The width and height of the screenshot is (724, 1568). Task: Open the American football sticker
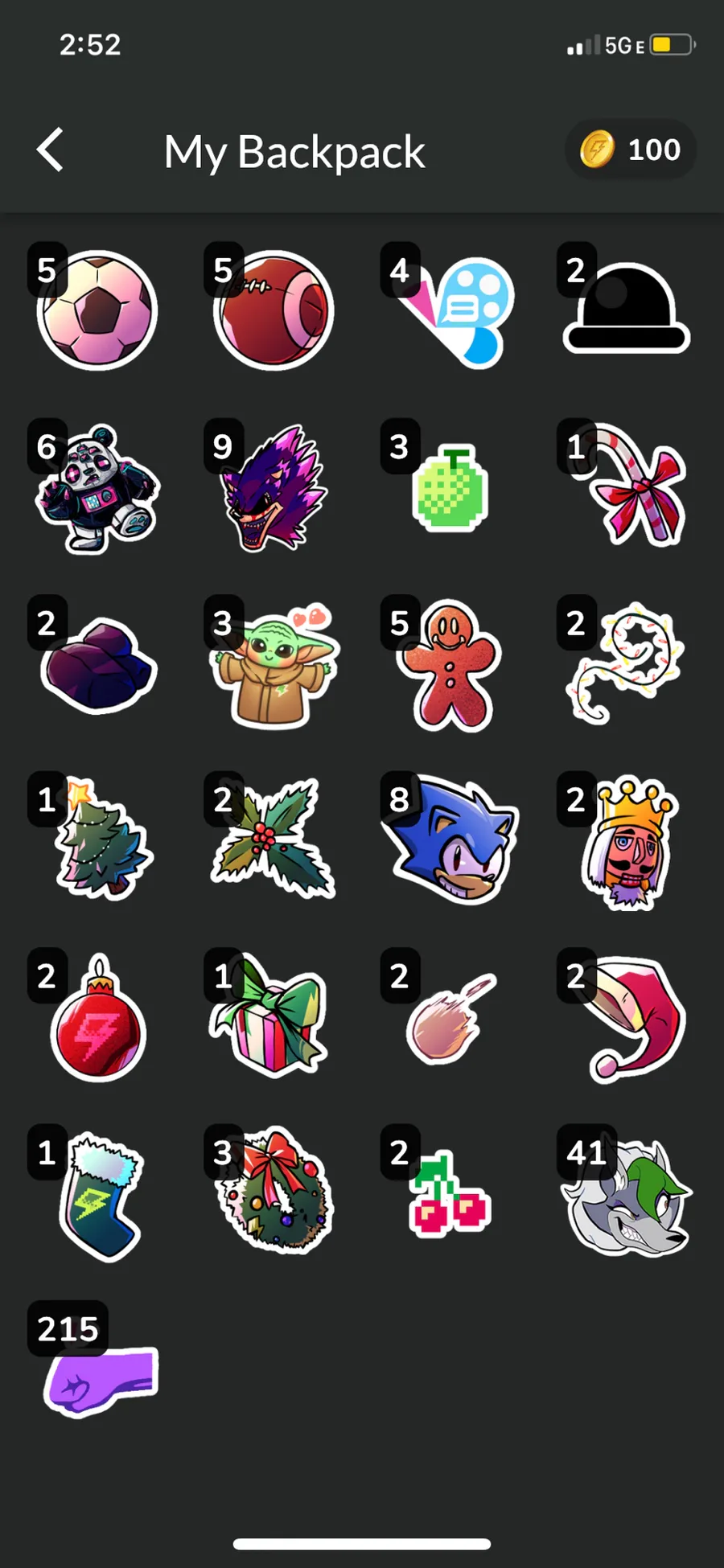pos(274,310)
